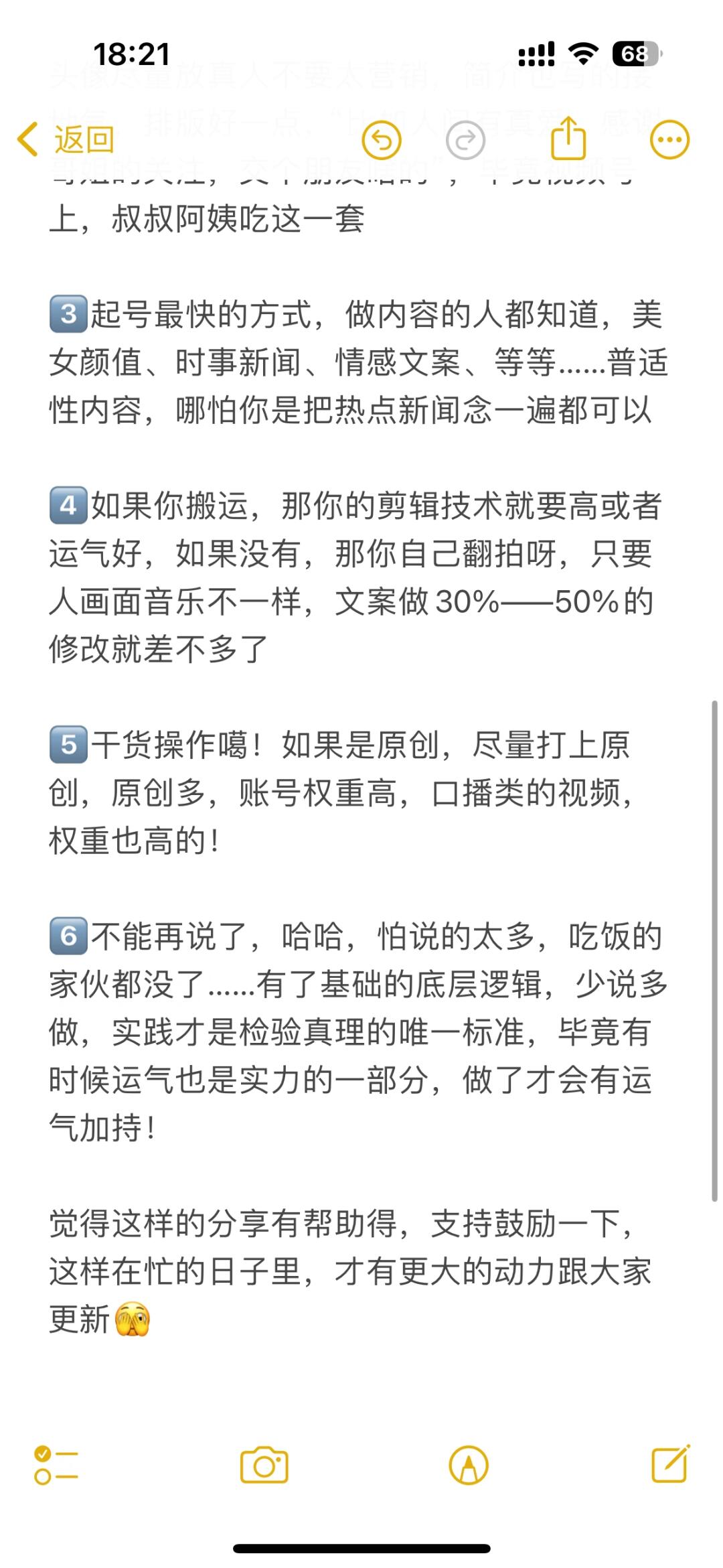Image resolution: width=723 pixels, height=1568 pixels.
Task: Redo the last edit
Action: point(465,140)
